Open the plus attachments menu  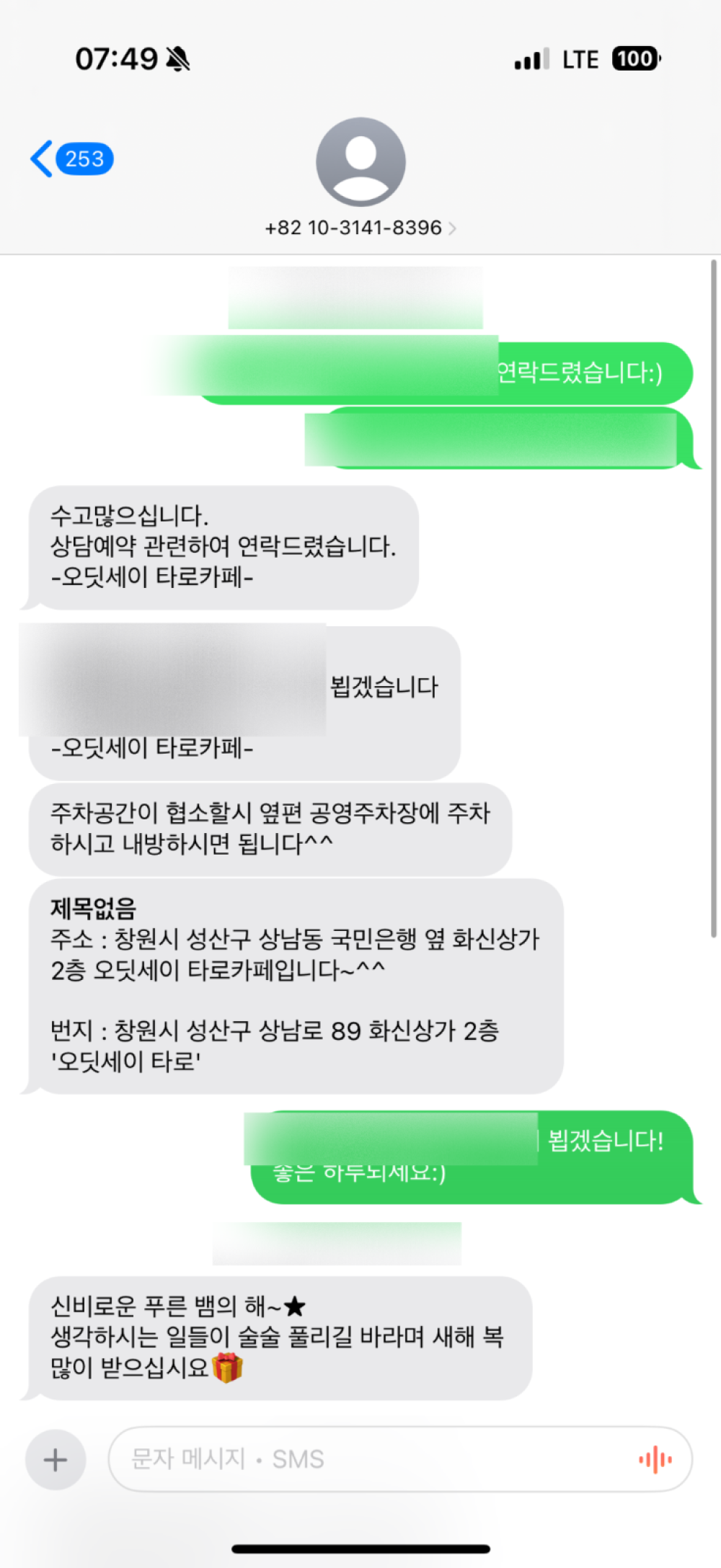click(56, 1459)
